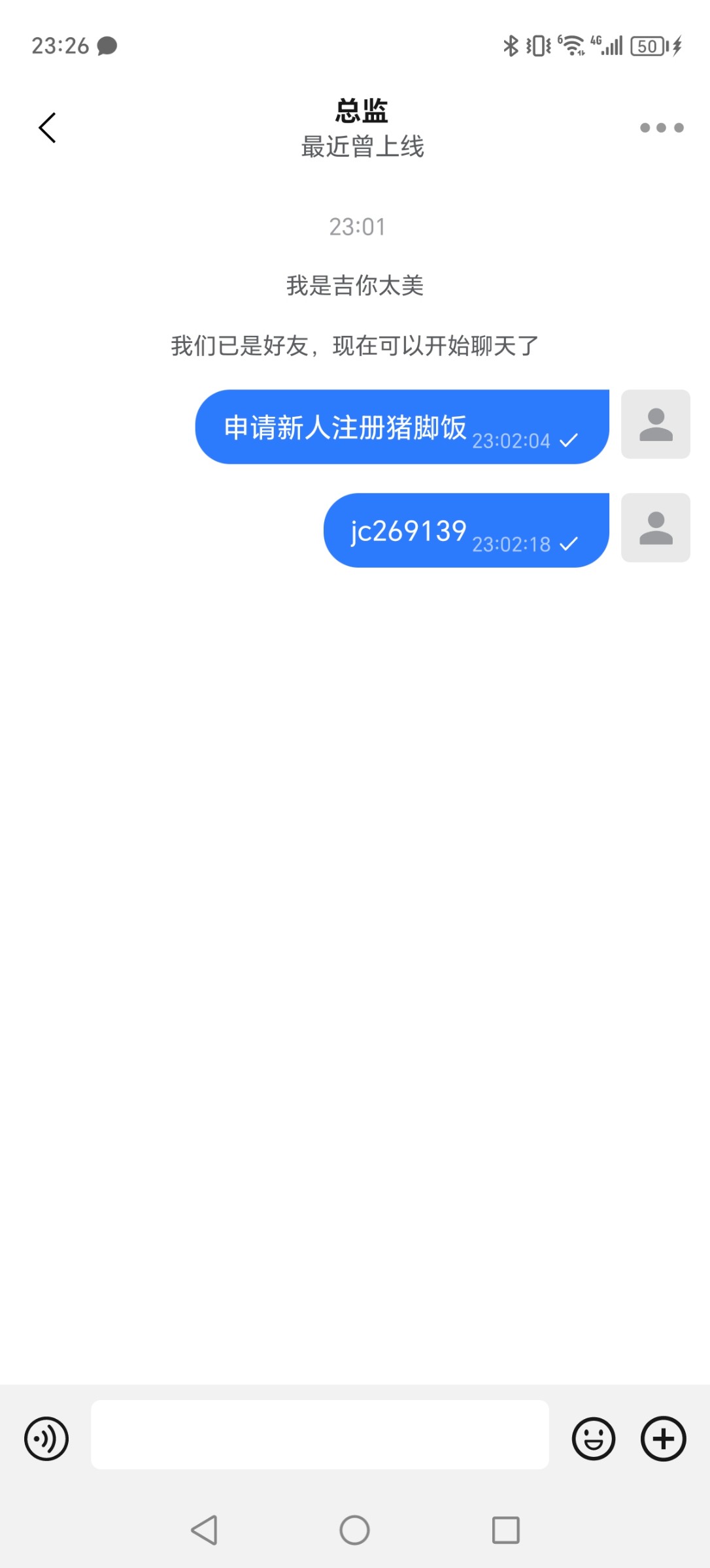This screenshot has width=710, height=1568.
Task: Tap the avatar next to jc269139 message
Action: tap(656, 528)
